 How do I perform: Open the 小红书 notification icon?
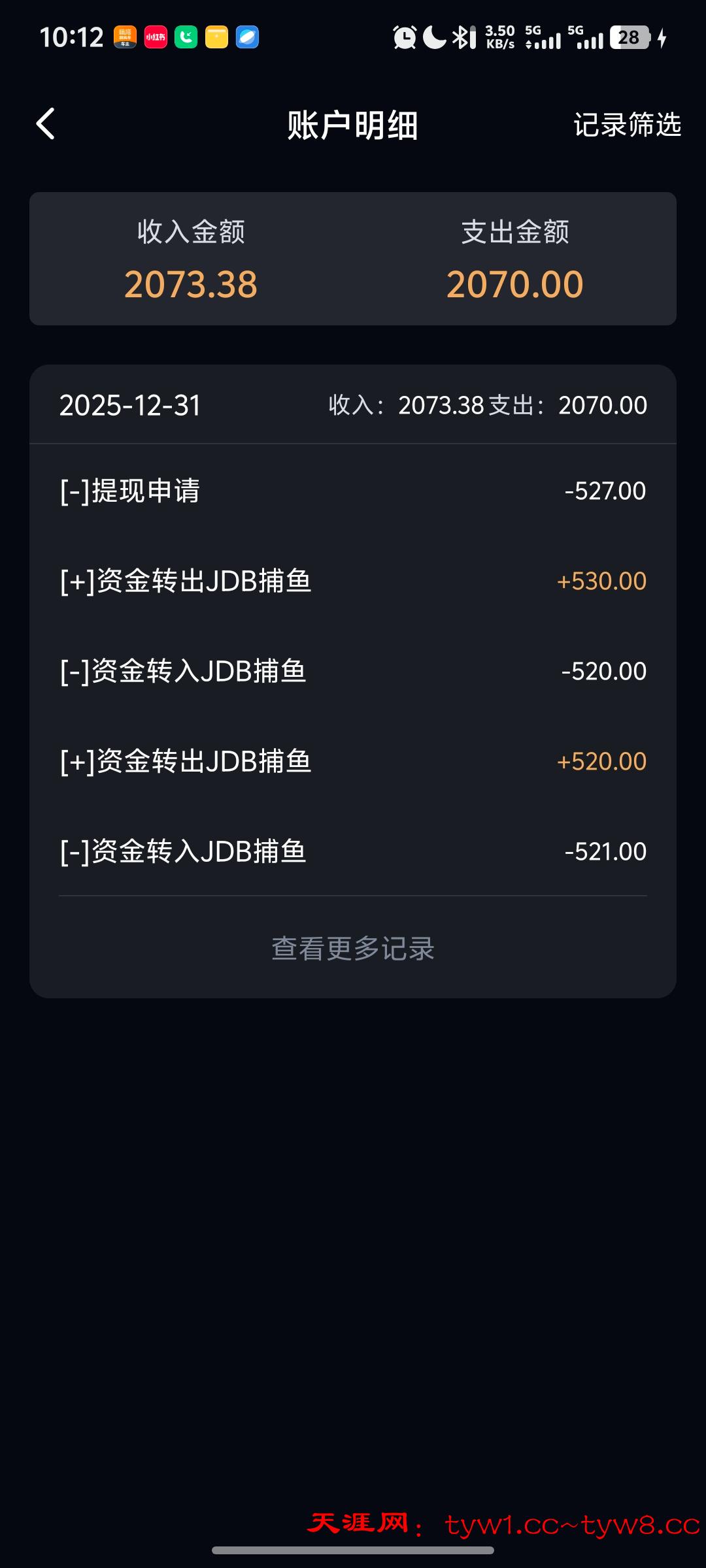(156, 37)
